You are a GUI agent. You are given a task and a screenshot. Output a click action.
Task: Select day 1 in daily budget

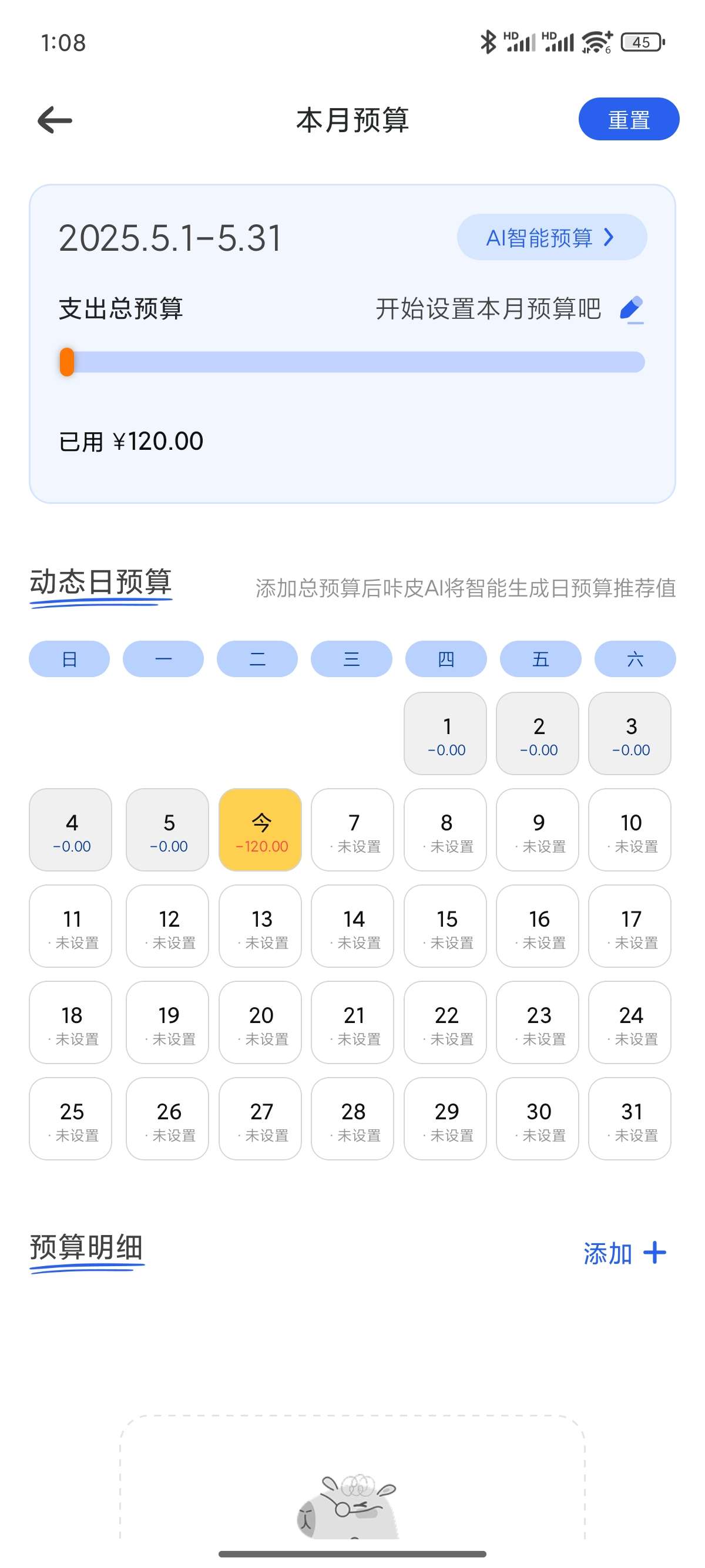(445, 733)
